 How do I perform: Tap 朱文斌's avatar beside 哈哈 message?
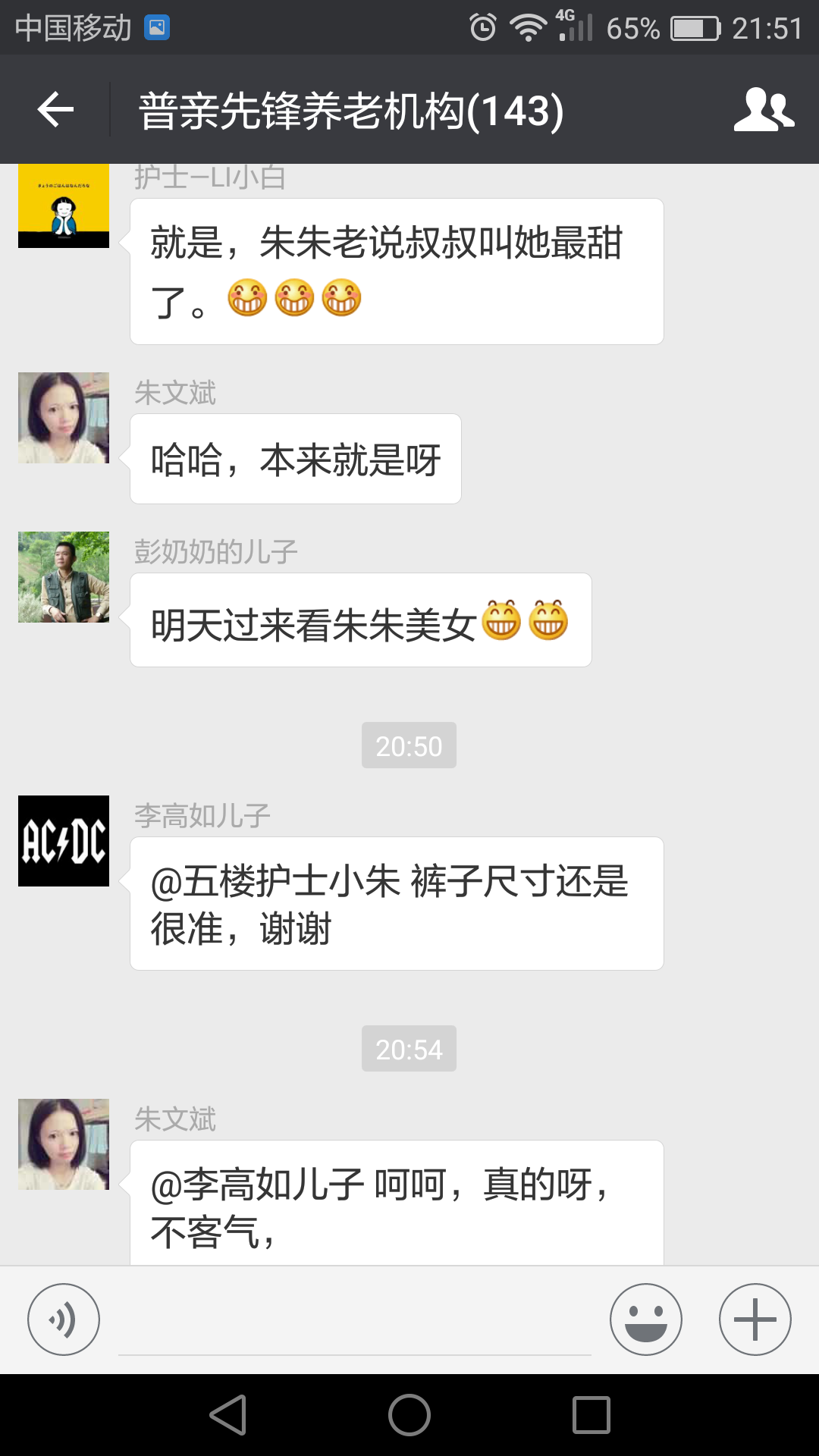pyautogui.click(x=64, y=418)
